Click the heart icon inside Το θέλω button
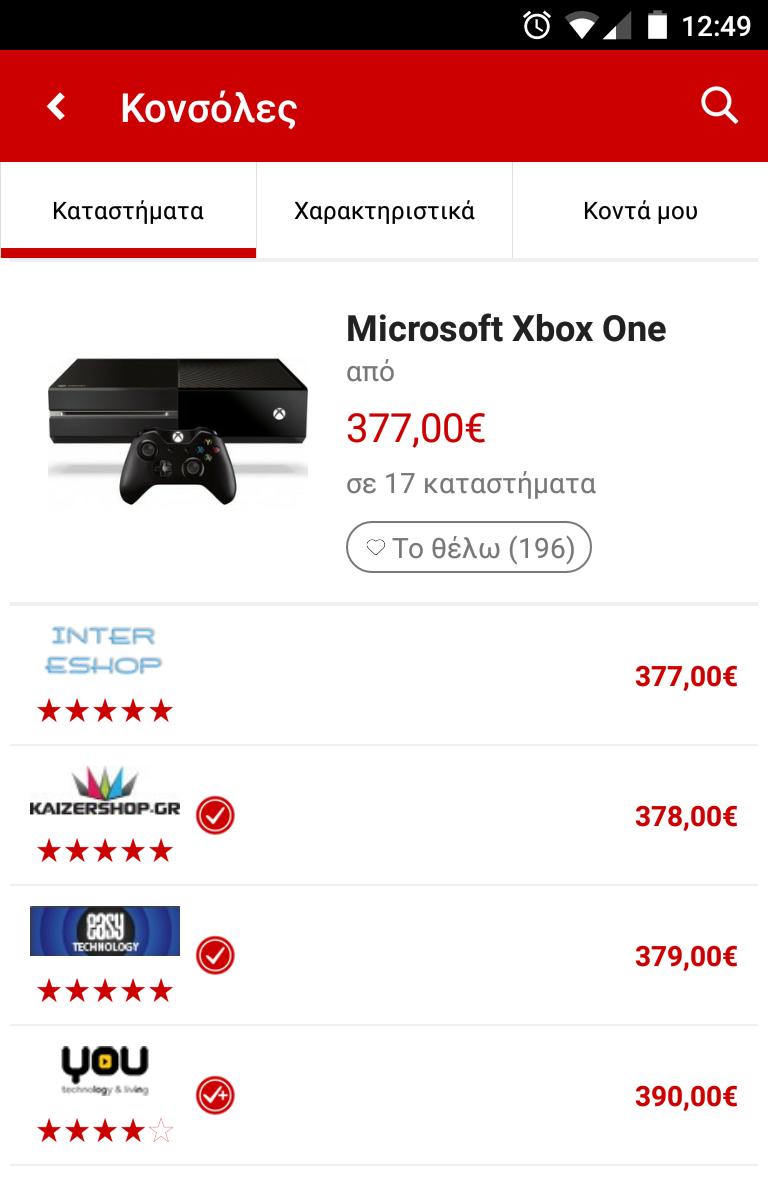The height and width of the screenshot is (1182, 768). pos(374,546)
